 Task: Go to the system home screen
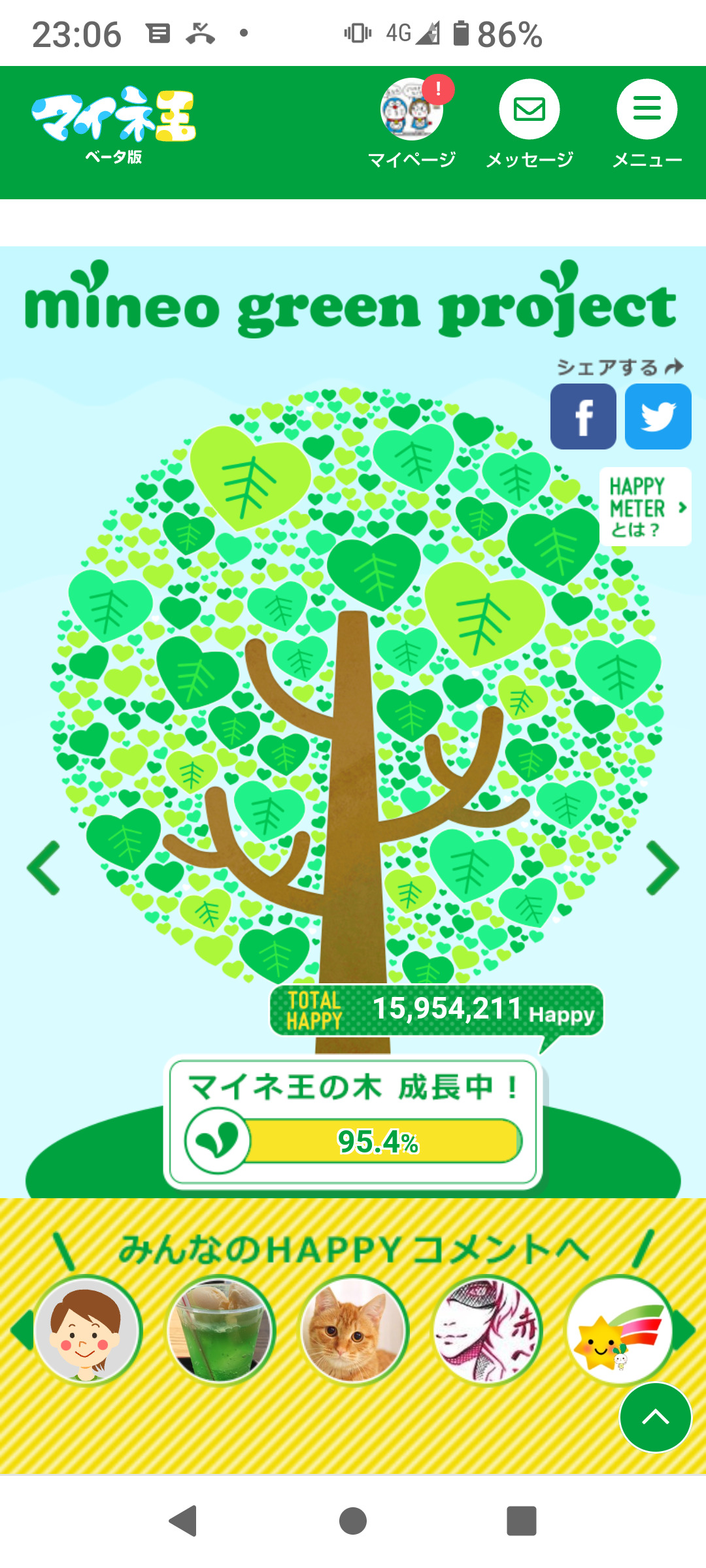click(x=353, y=1520)
